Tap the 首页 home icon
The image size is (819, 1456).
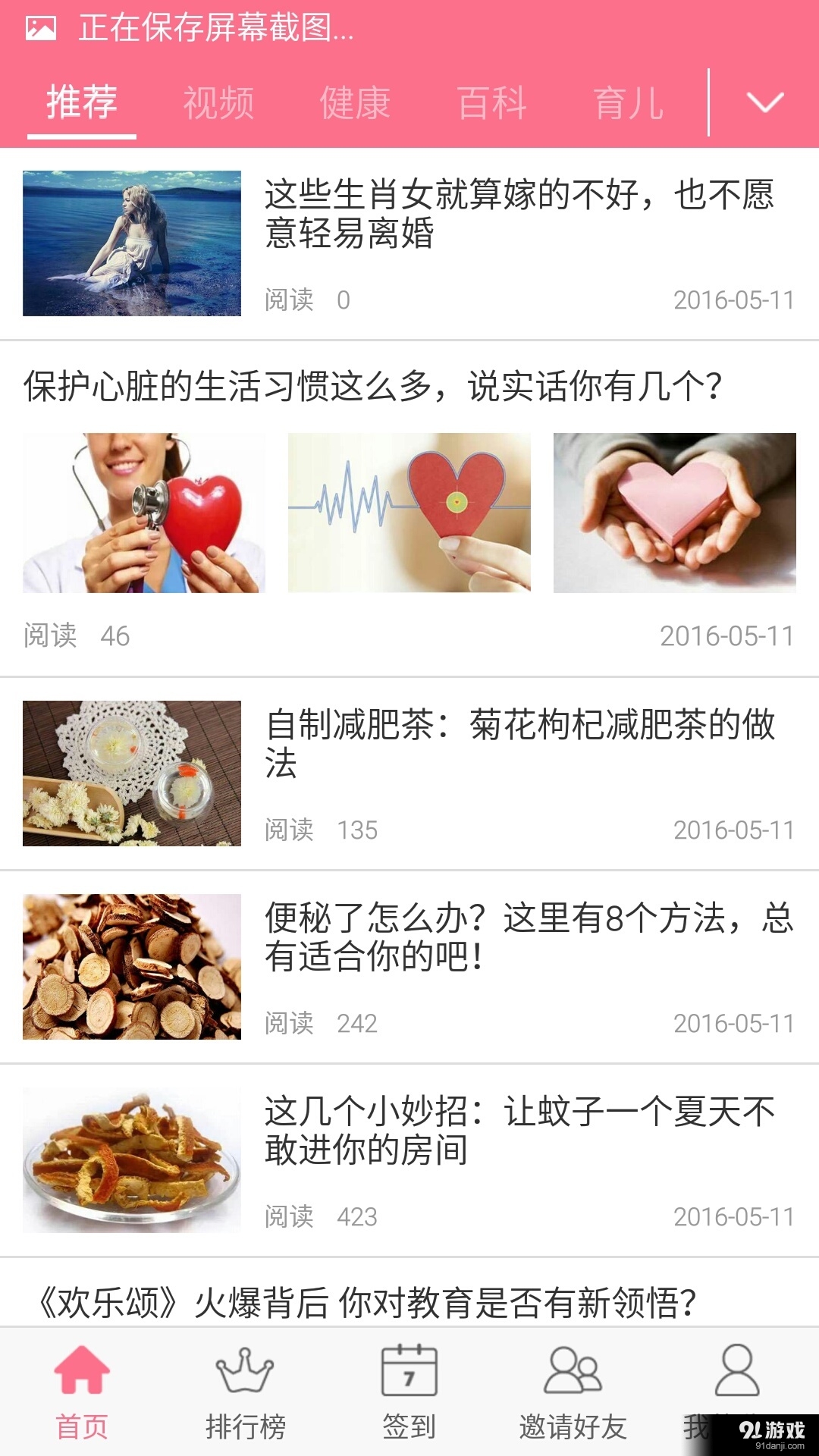(x=83, y=1388)
